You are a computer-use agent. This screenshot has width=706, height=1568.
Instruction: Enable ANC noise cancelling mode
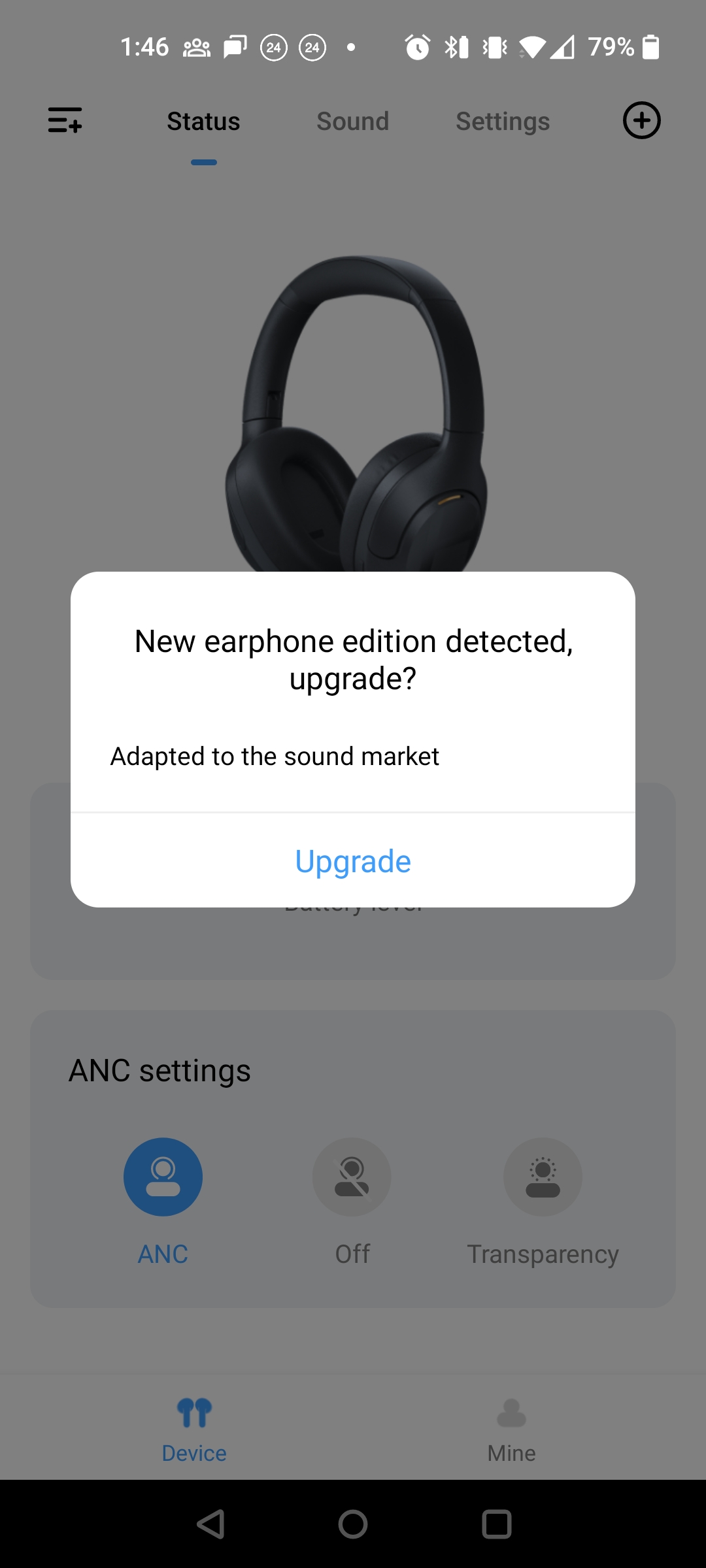pos(163,1177)
